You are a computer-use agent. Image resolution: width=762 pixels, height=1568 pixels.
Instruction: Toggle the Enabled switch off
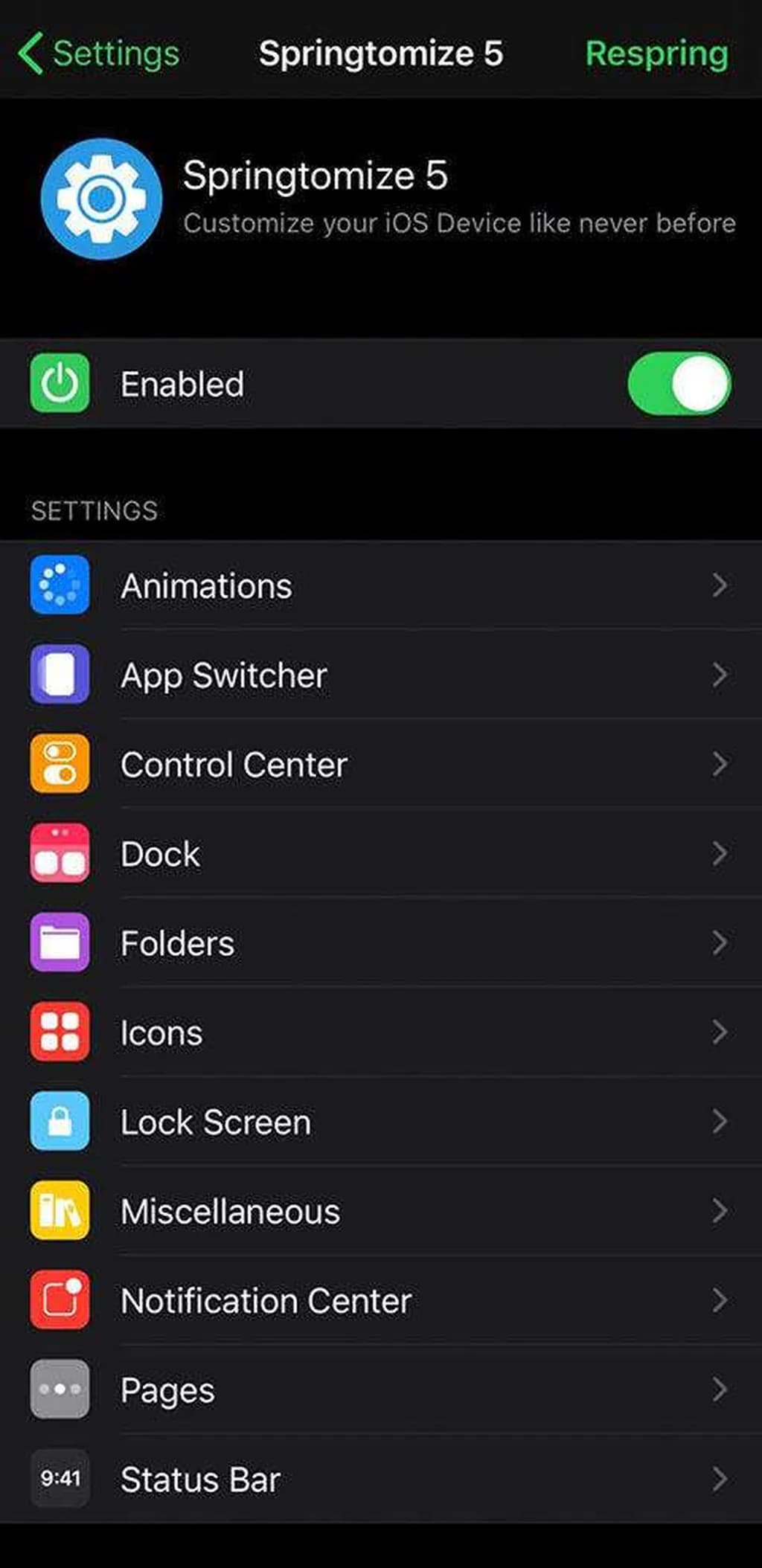pyautogui.click(x=679, y=384)
